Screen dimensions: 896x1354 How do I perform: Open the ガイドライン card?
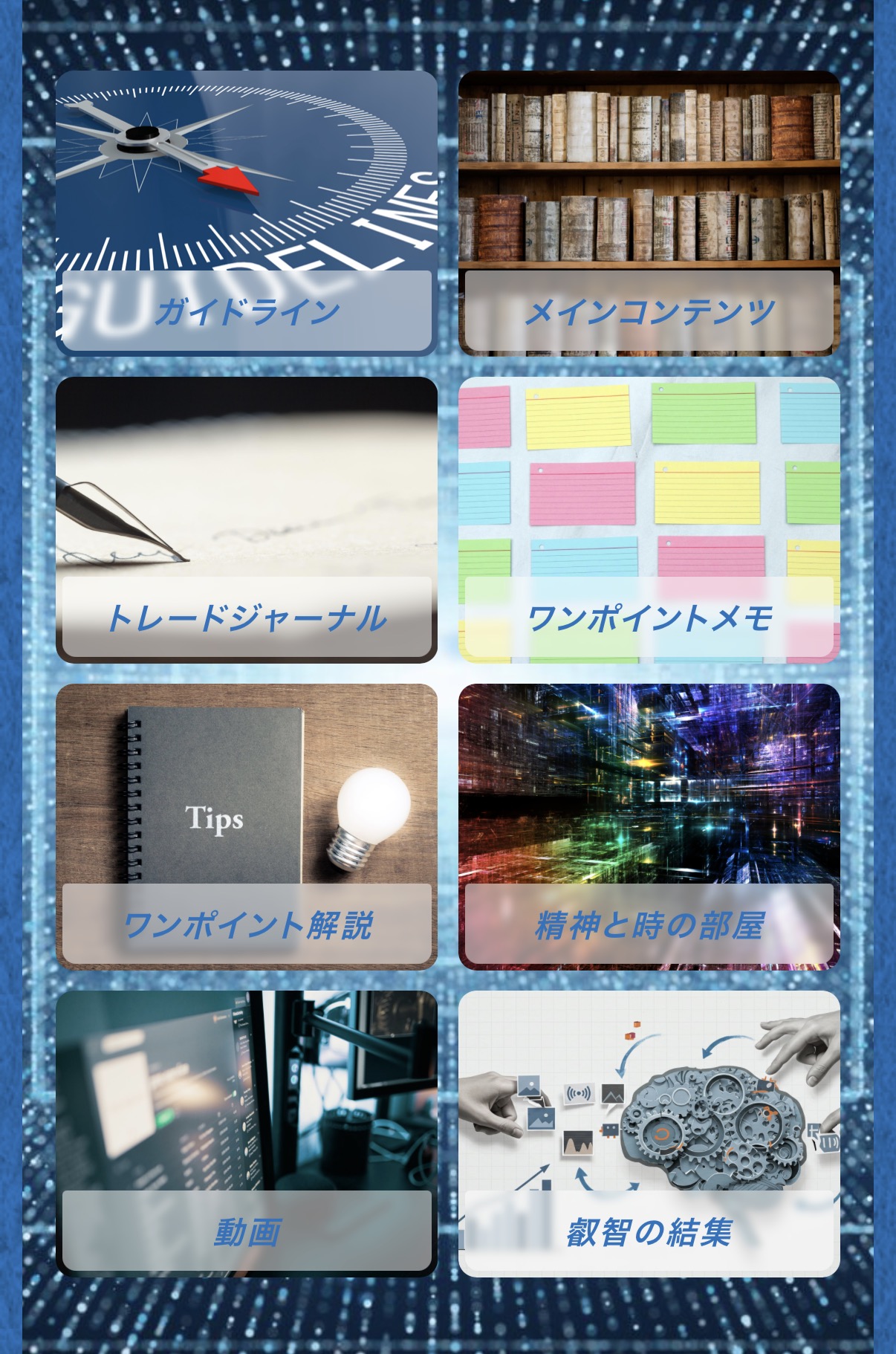point(247,213)
